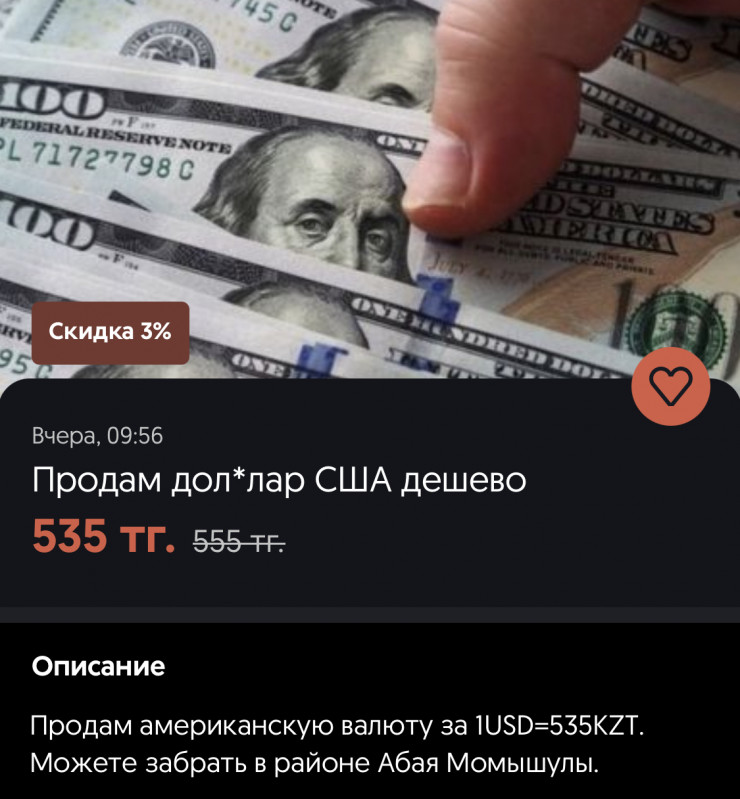This screenshot has width=740, height=799.
Task: Add this dollar listing to favorites
Action: tap(671, 386)
